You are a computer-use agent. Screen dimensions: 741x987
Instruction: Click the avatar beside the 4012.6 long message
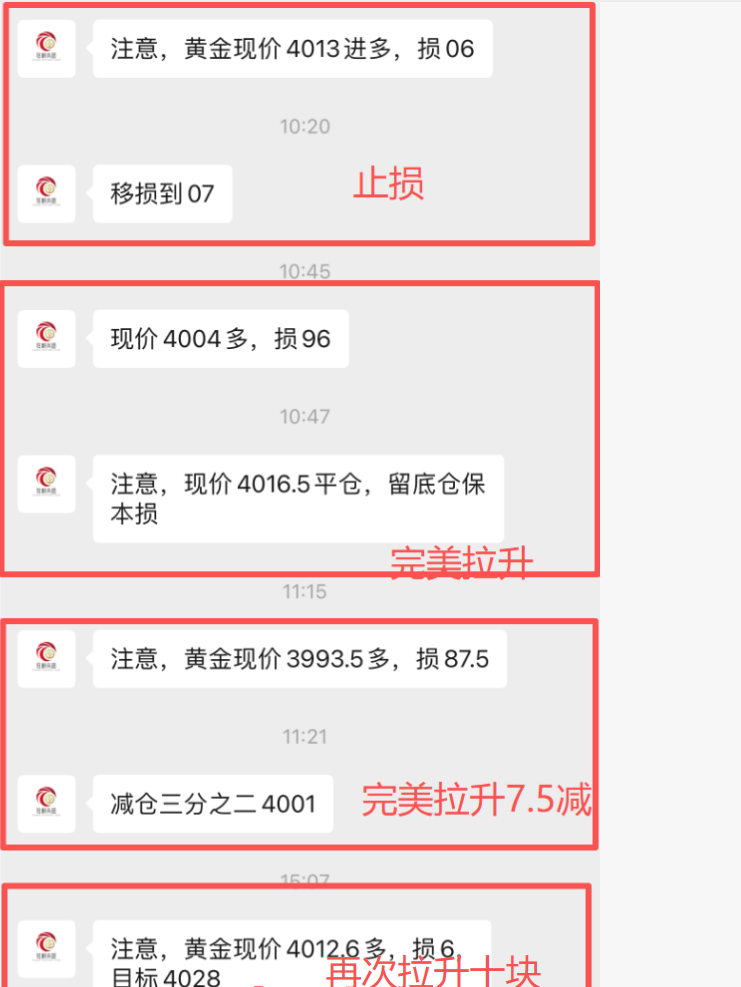[x=44, y=948]
